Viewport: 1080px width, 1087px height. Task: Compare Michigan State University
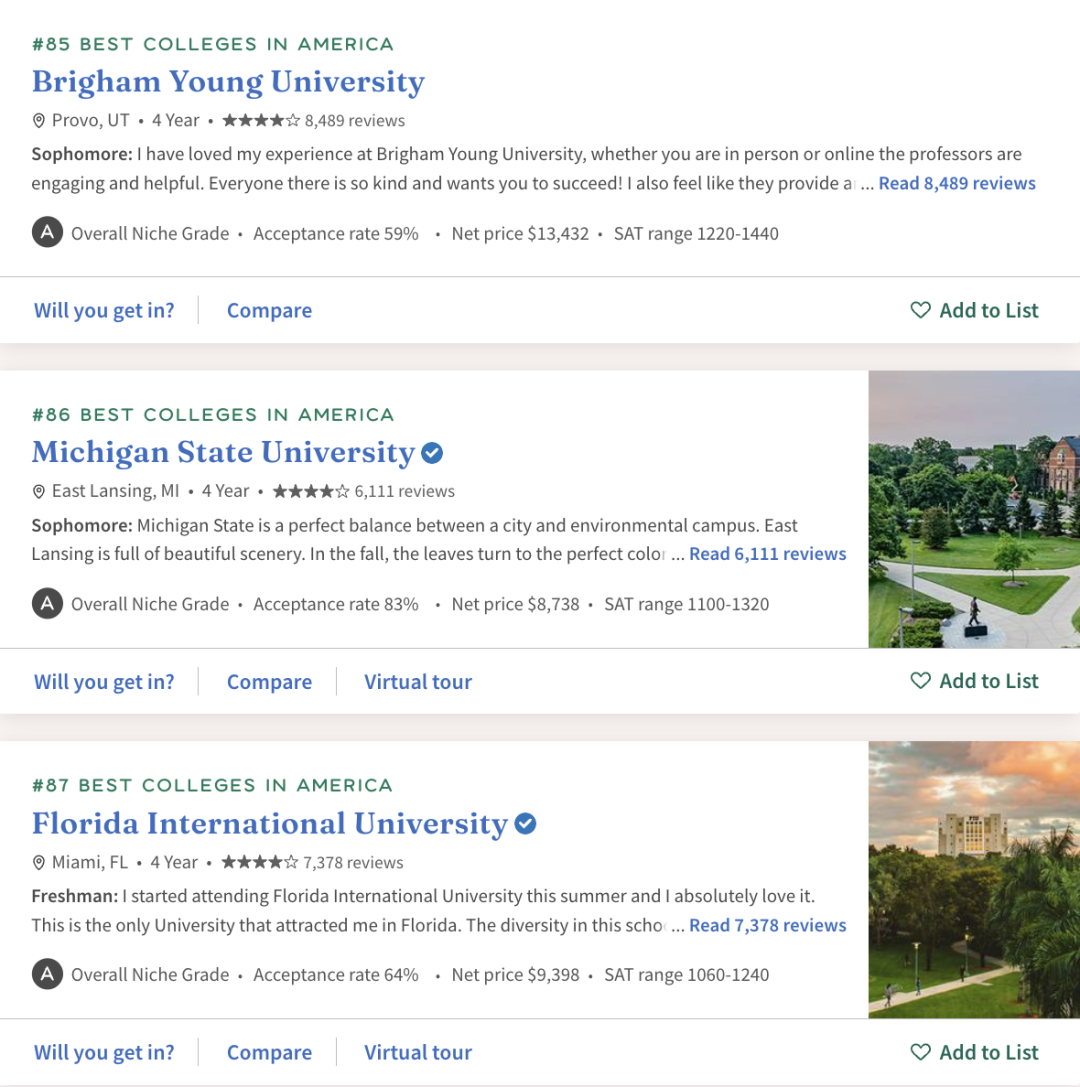pos(269,682)
